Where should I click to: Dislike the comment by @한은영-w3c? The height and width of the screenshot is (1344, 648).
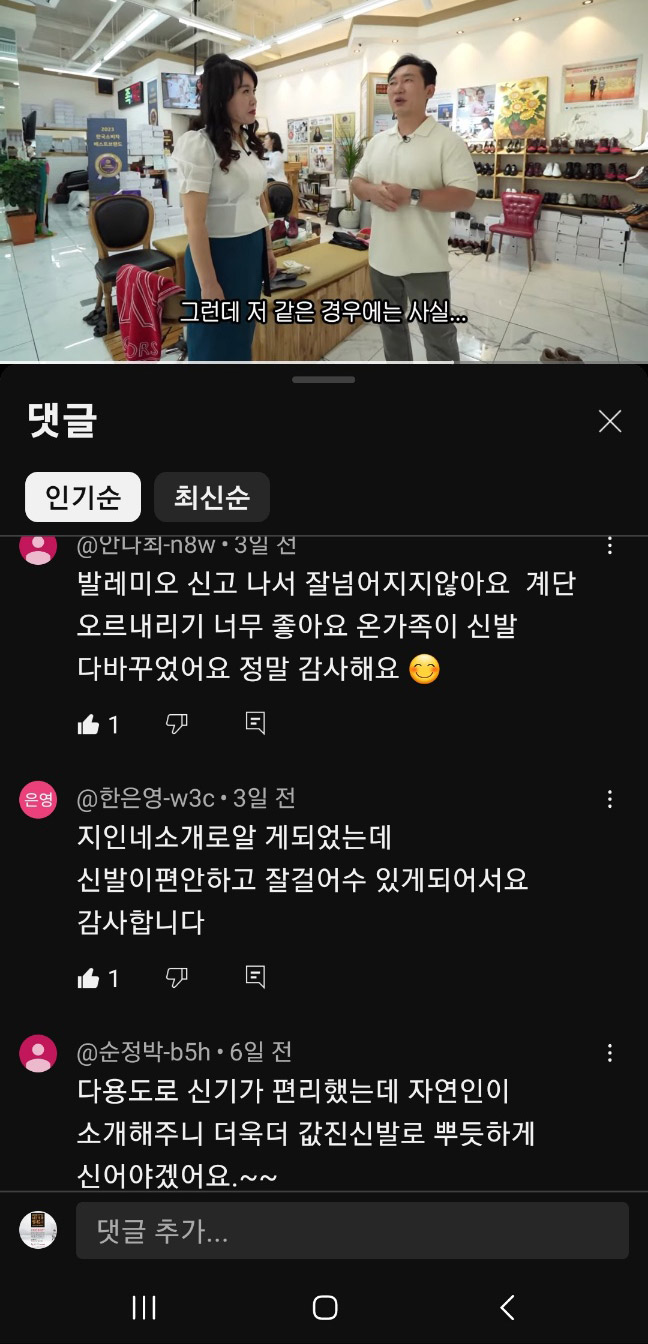point(176,977)
